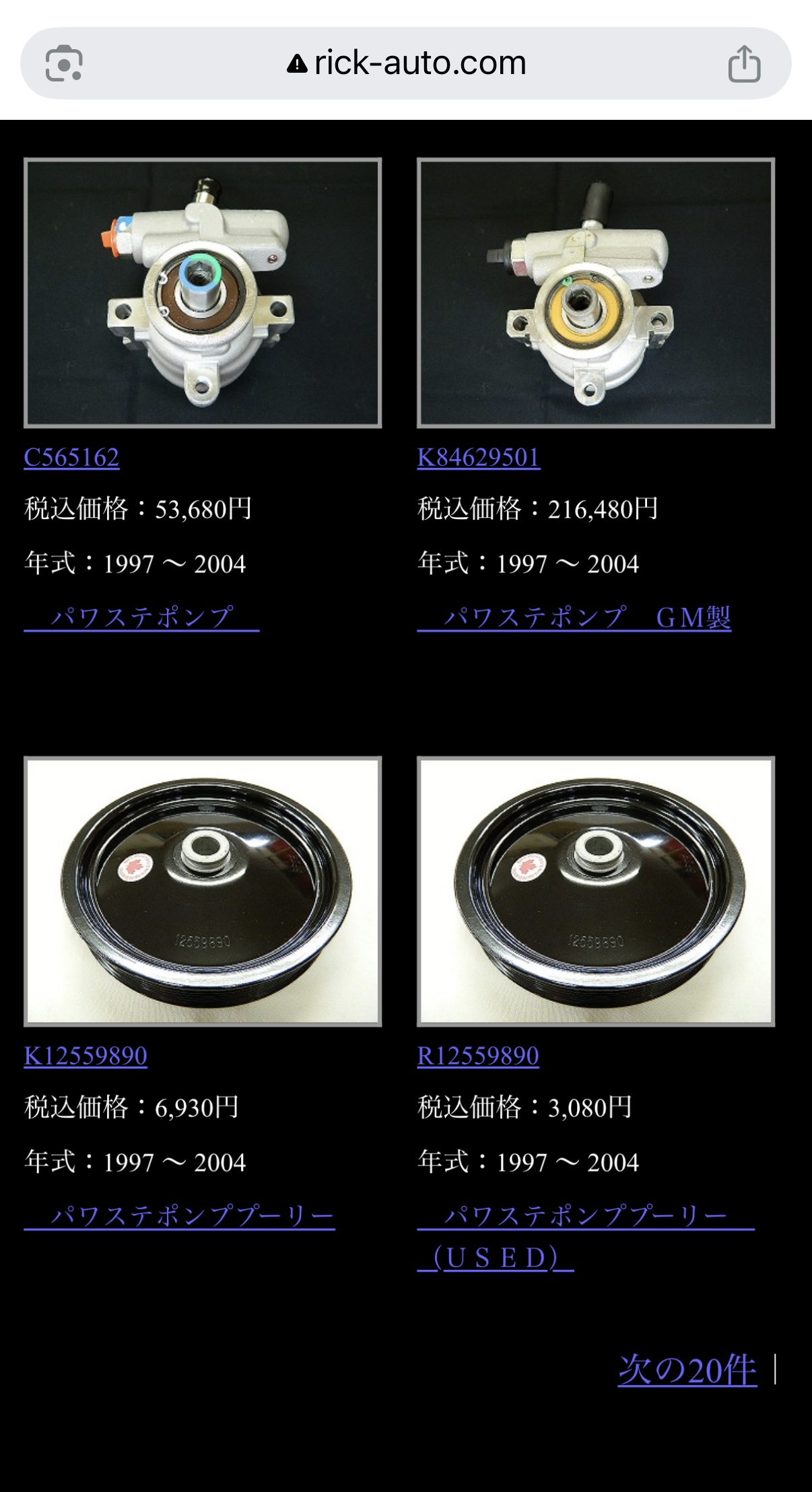Viewport: 812px width, 1492px height.
Task: Tap the K12559890 pulley image
Action: coord(203,891)
